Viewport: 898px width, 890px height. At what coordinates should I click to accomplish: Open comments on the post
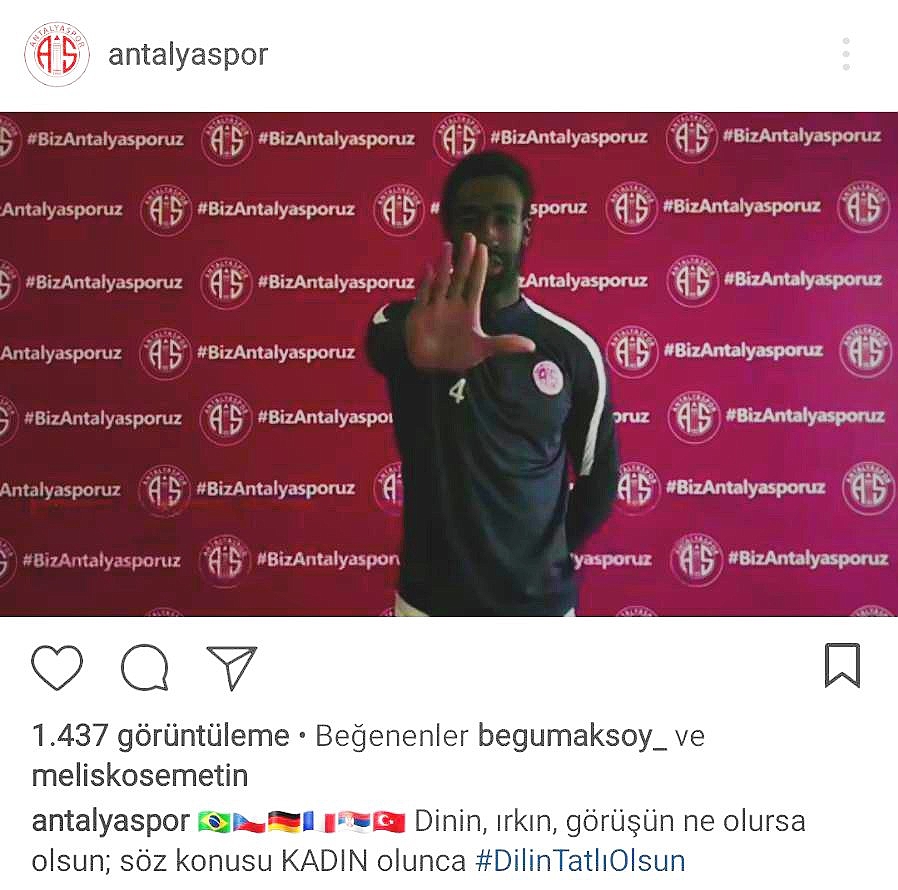tap(145, 668)
